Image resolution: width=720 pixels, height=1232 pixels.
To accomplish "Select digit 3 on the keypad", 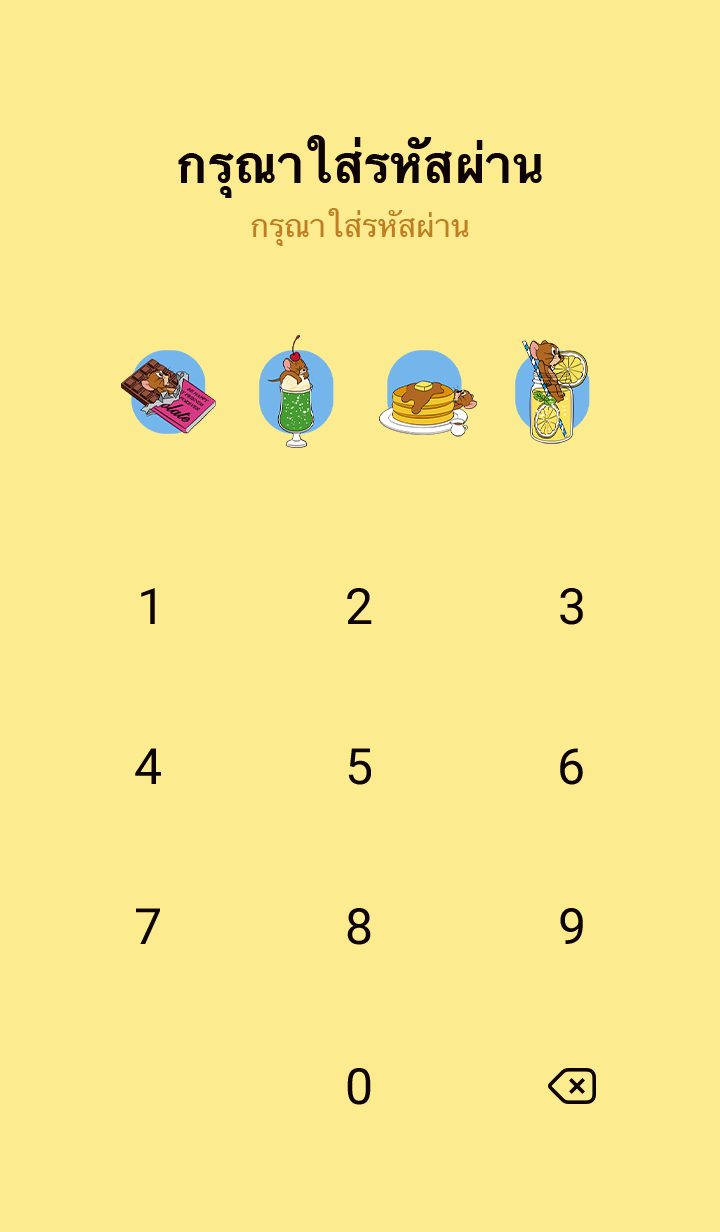I will click(571, 607).
